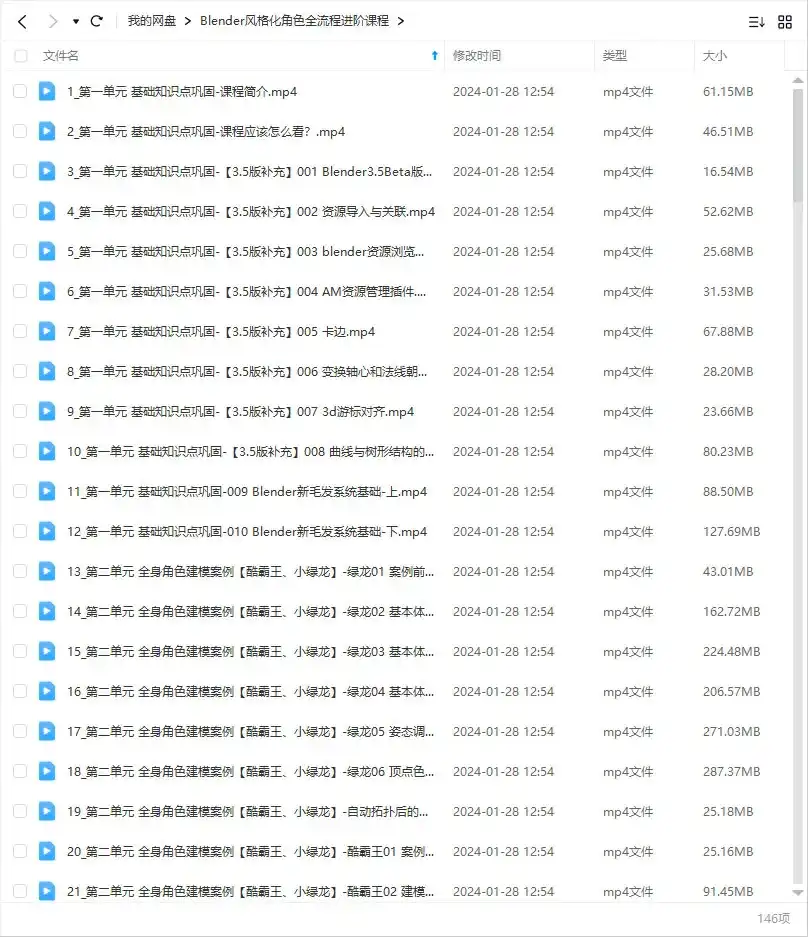The height and width of the screenshot is (937, 808).
Task: Sort the list by 大小
Action: 715,56
